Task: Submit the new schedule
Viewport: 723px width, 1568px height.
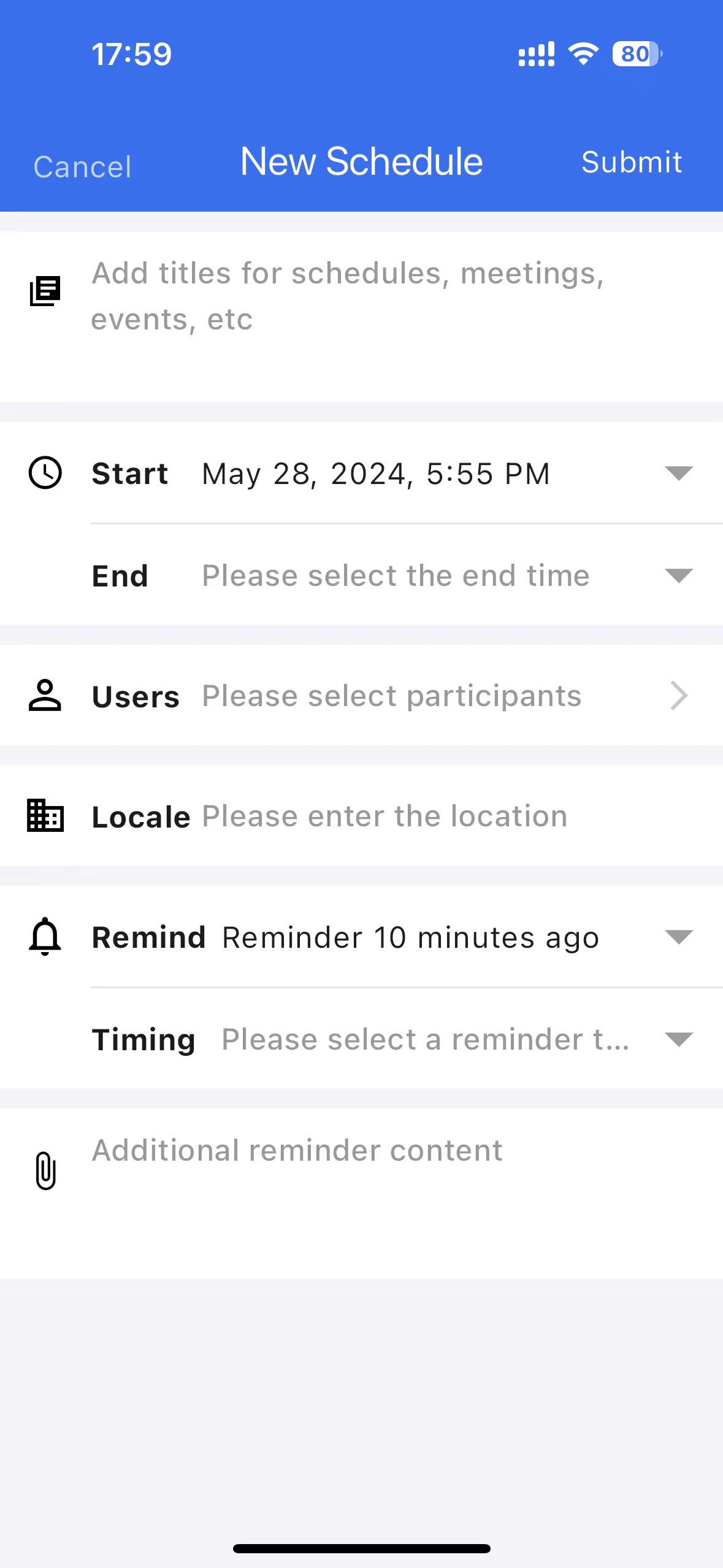Action: (632, 163)
